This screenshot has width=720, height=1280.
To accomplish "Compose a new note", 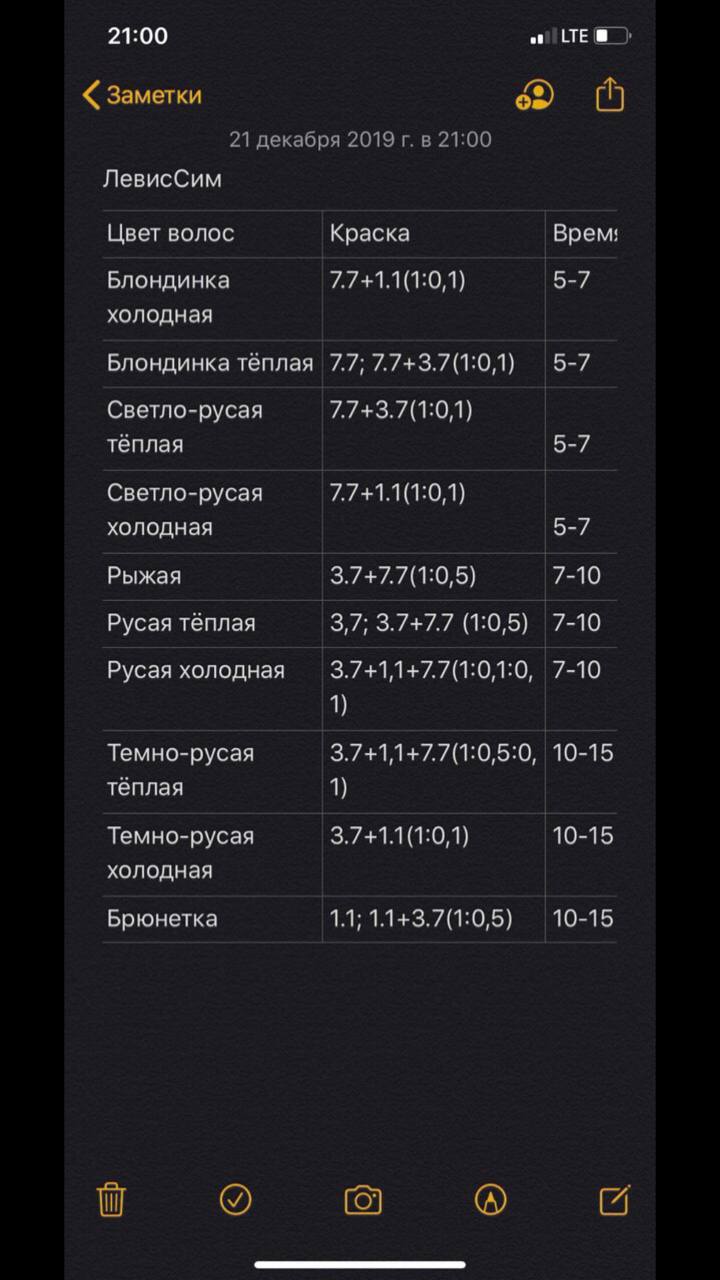I will coord(614,1199).
